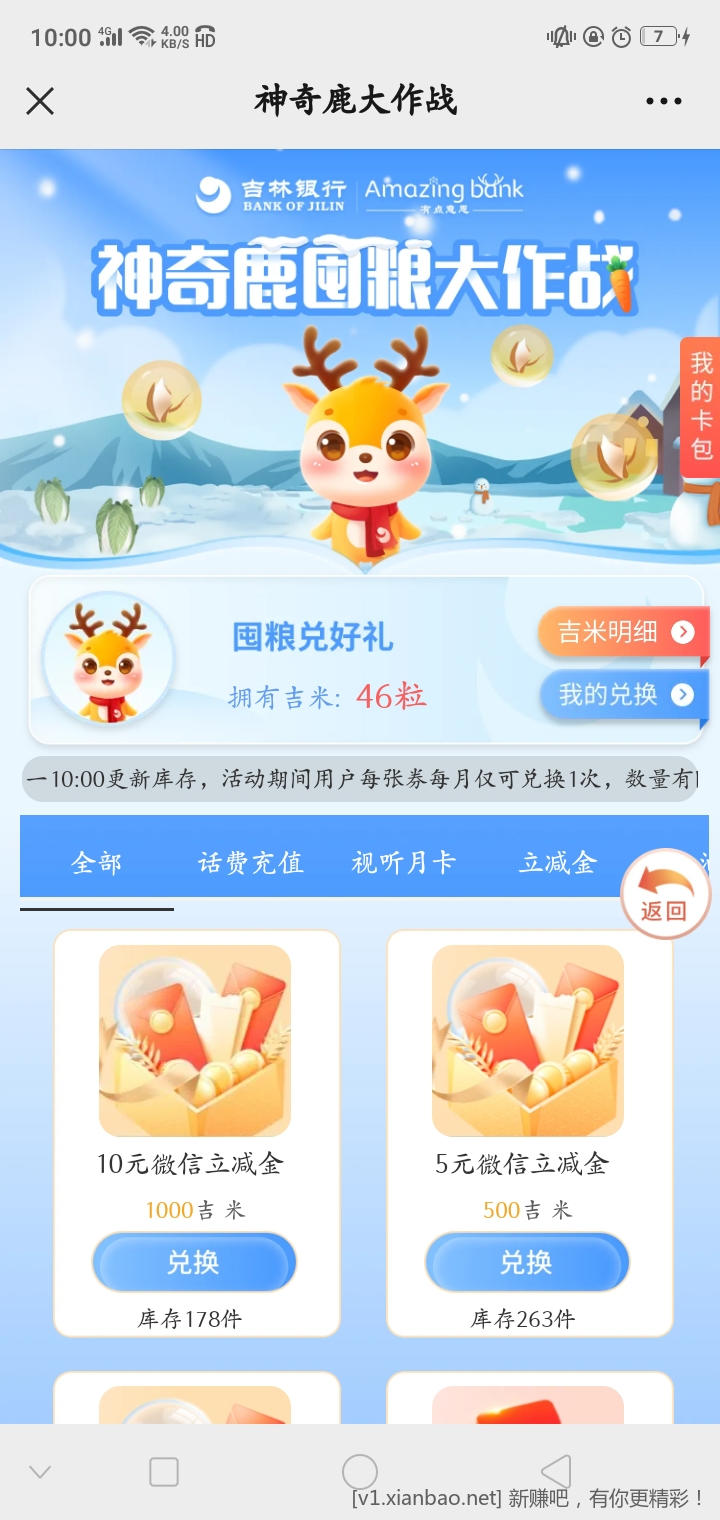Open recent apps from navigation bar
The image size is (720, 1520).
tap(164, 1471)
